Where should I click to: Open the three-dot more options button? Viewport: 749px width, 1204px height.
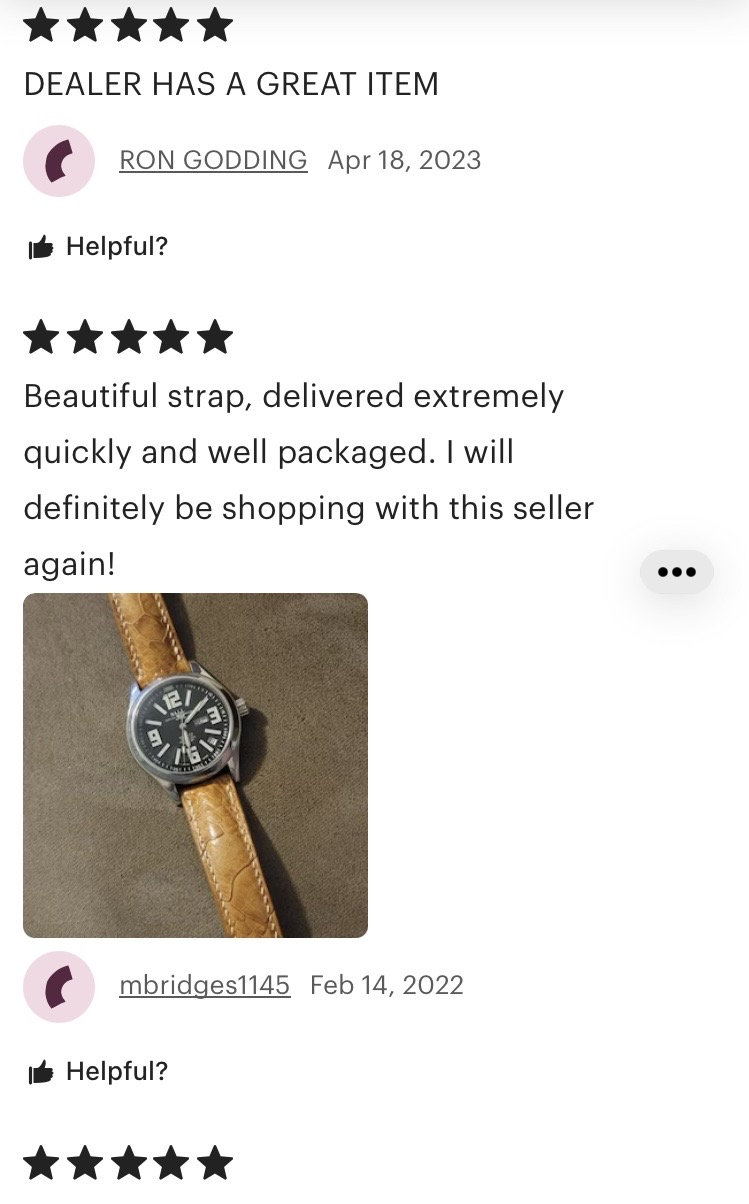677,572
